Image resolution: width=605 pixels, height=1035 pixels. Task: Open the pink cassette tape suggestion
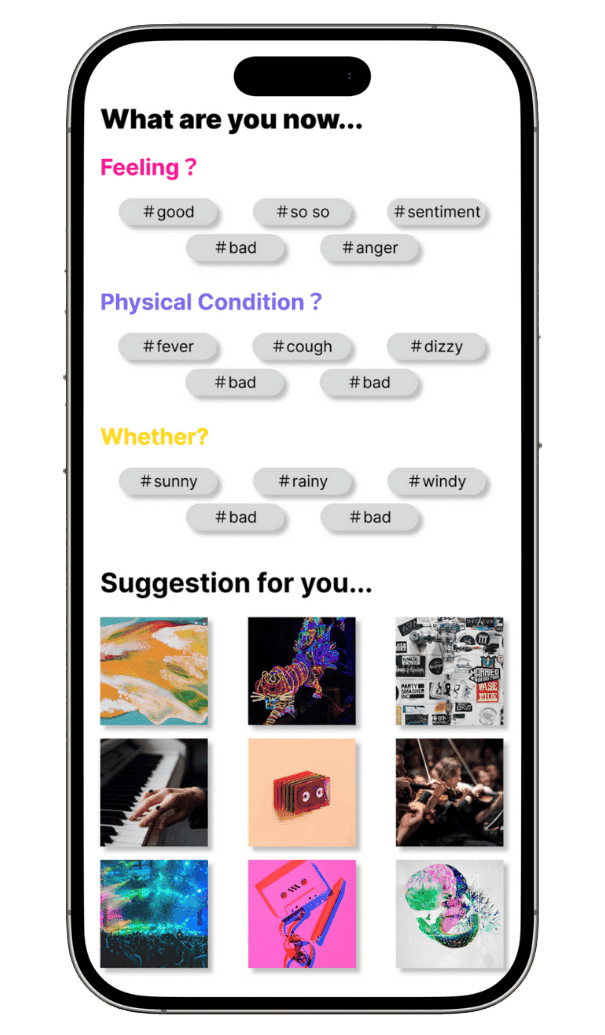302,914
